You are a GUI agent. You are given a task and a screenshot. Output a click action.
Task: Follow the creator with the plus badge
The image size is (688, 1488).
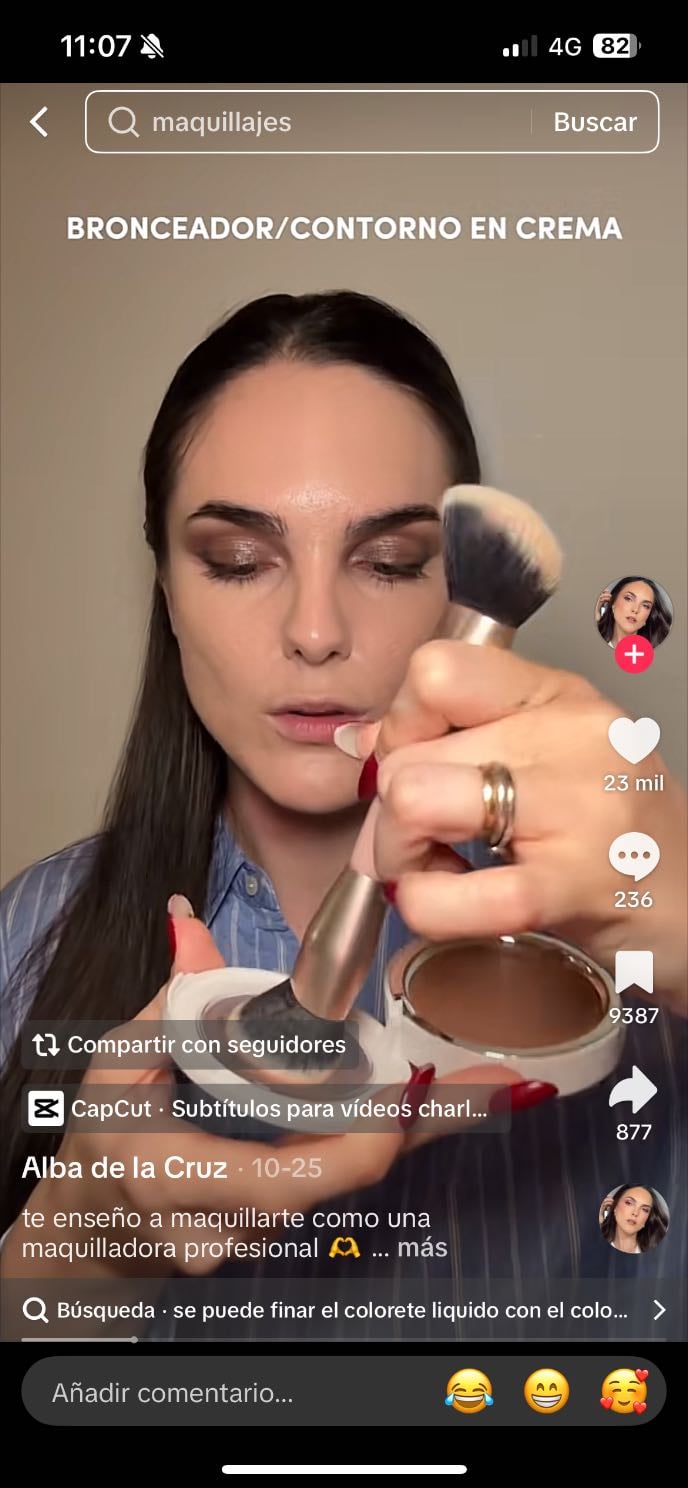[x=634, y=655]
